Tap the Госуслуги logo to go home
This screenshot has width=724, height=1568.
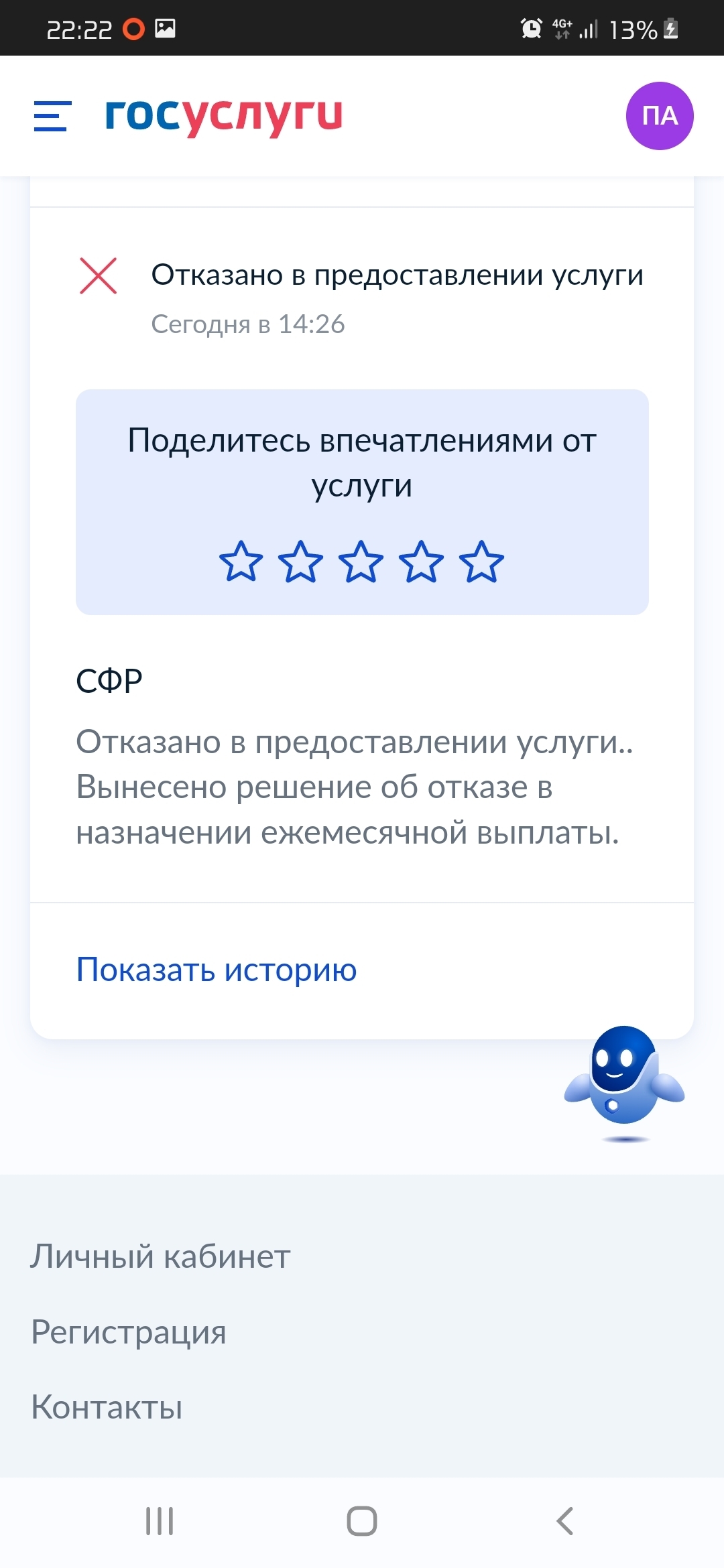click(224, 116)
